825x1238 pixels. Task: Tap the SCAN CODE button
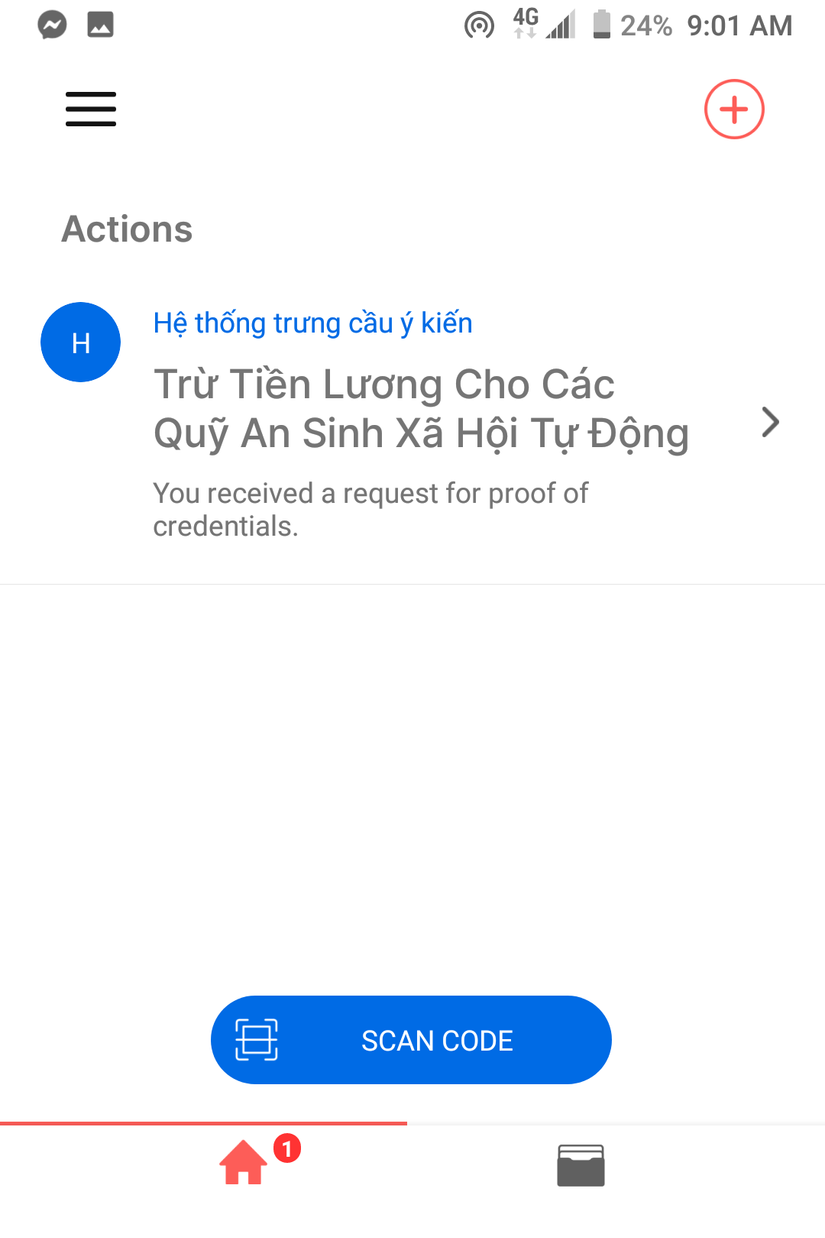(x=411, y=1040)
